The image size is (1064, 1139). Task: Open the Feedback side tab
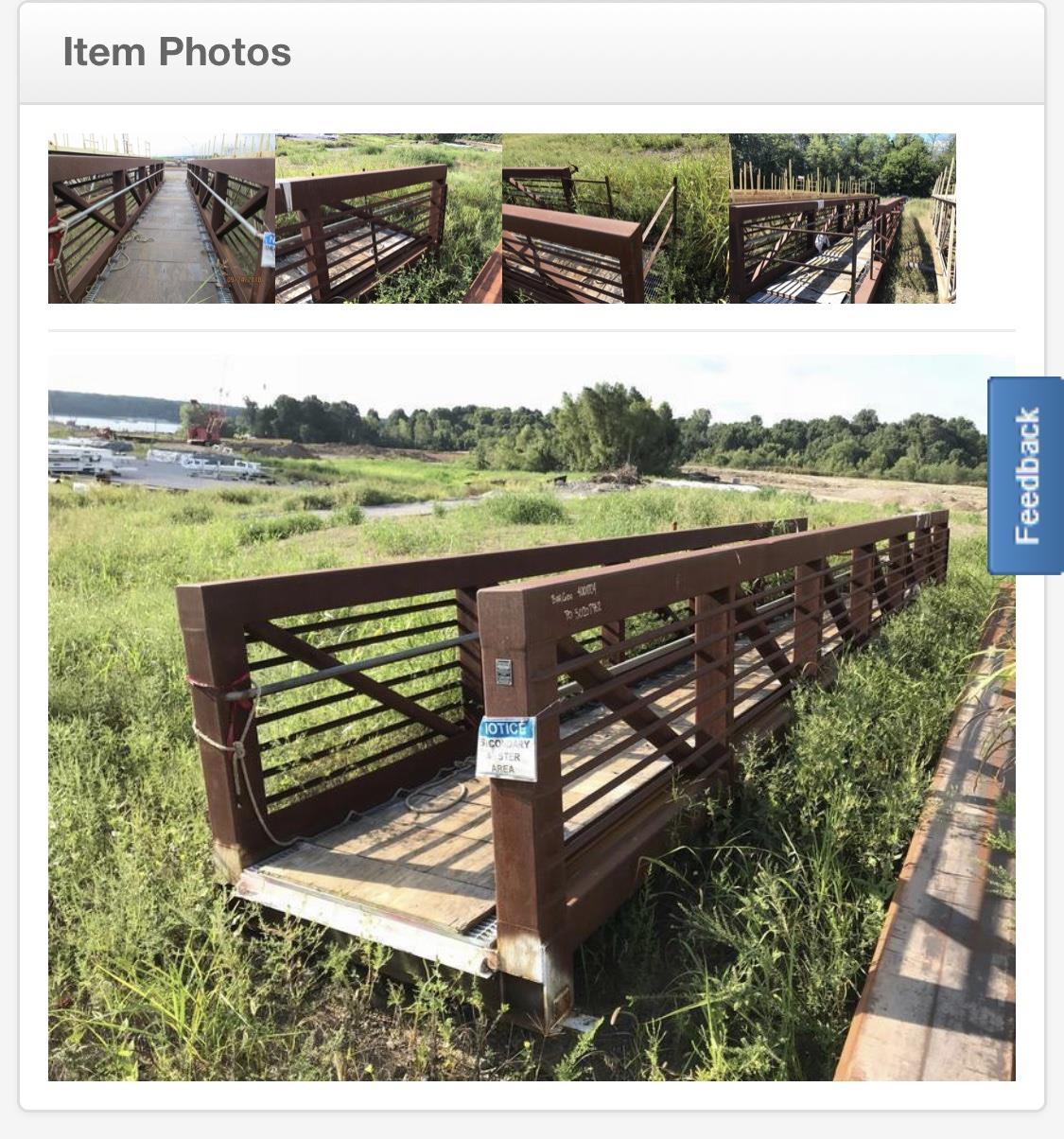coord(1026,476)
